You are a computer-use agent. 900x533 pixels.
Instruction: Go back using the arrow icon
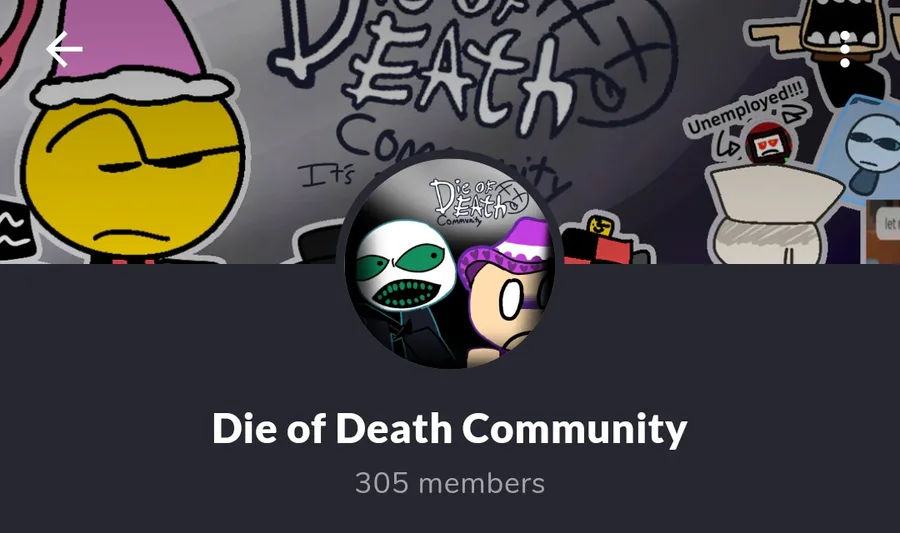click(x=64, y=49)
